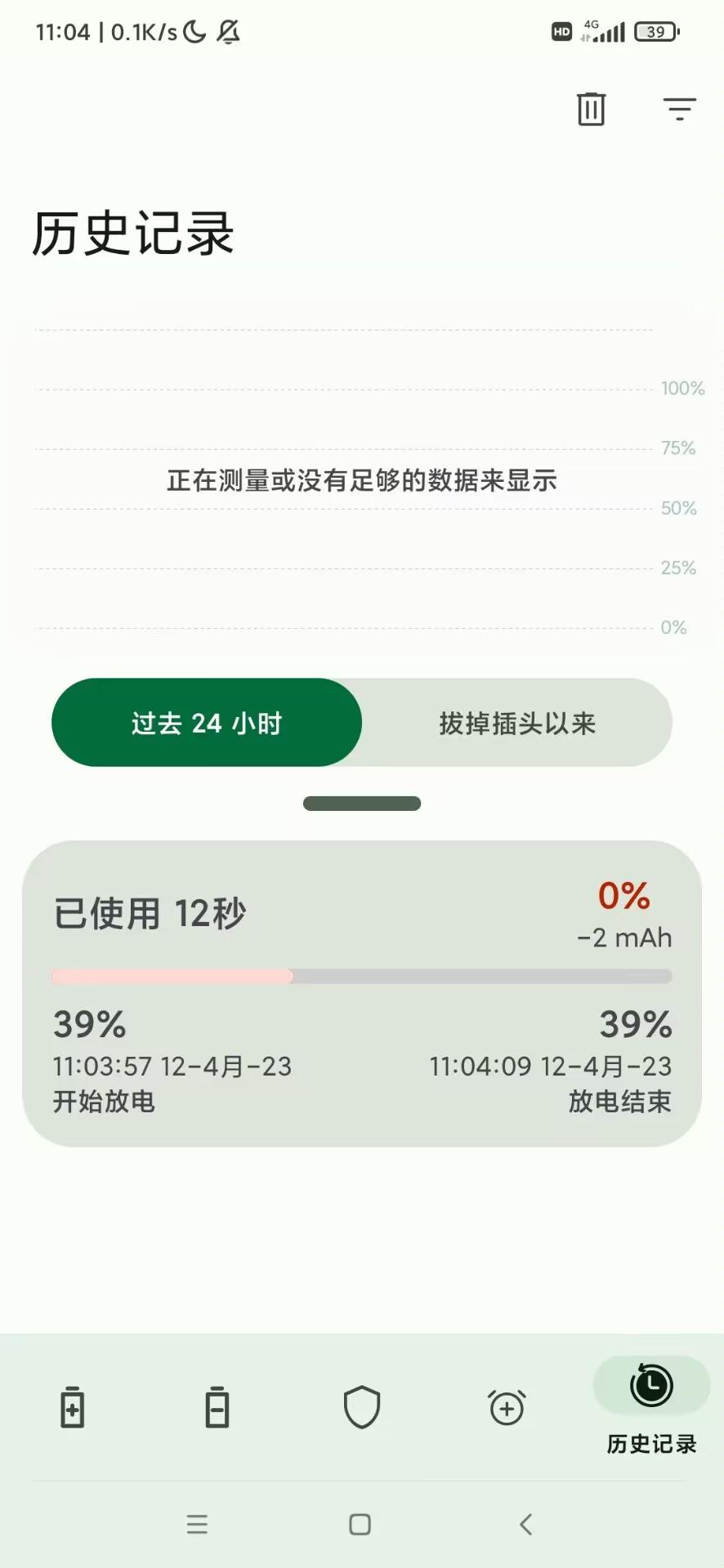This screenshot has width=724, height=1568.
Task: Tap the red 0% percentage label
Action: (x=623, y=898)
